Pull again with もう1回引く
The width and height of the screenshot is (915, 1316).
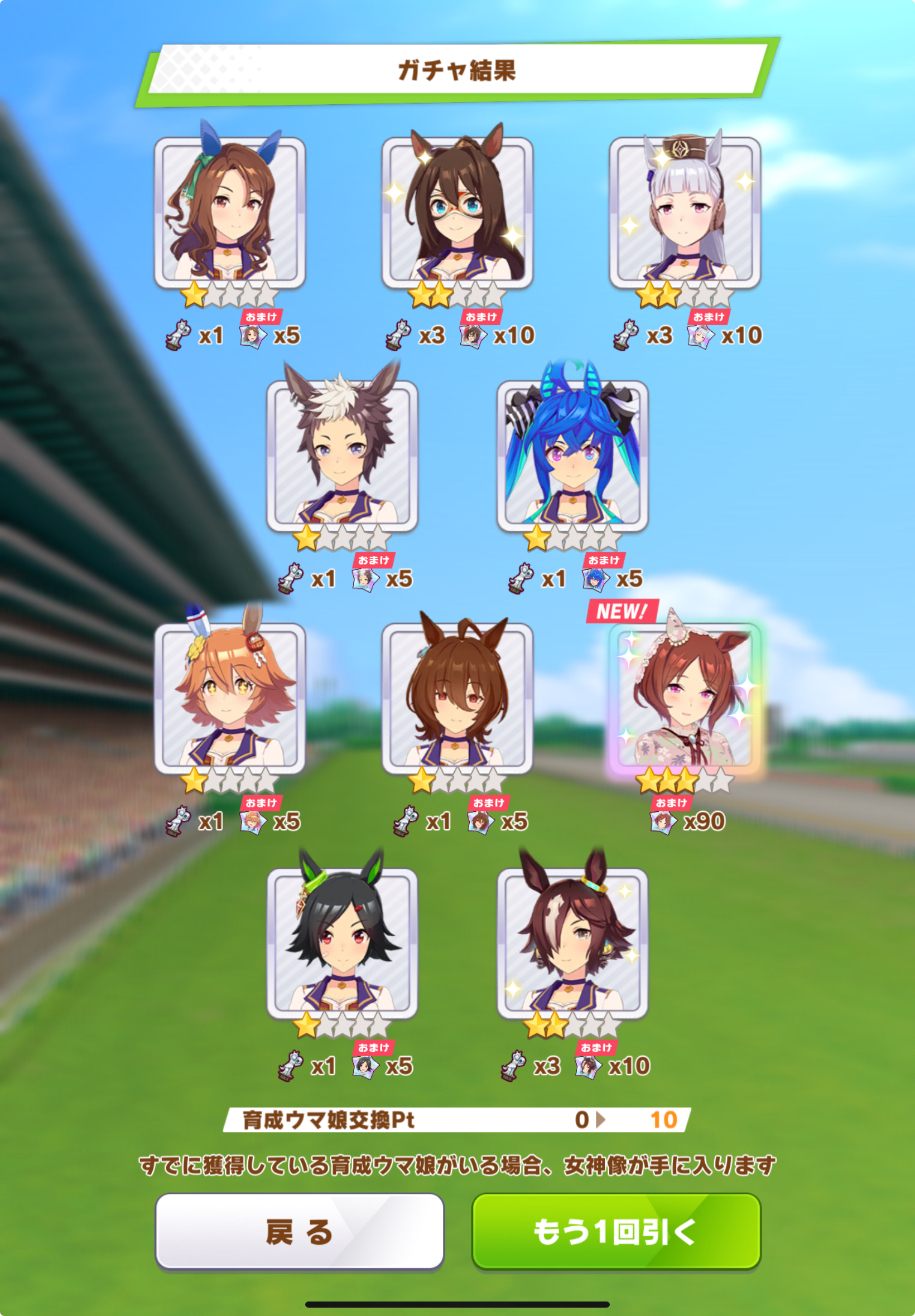pos(616,1231)
